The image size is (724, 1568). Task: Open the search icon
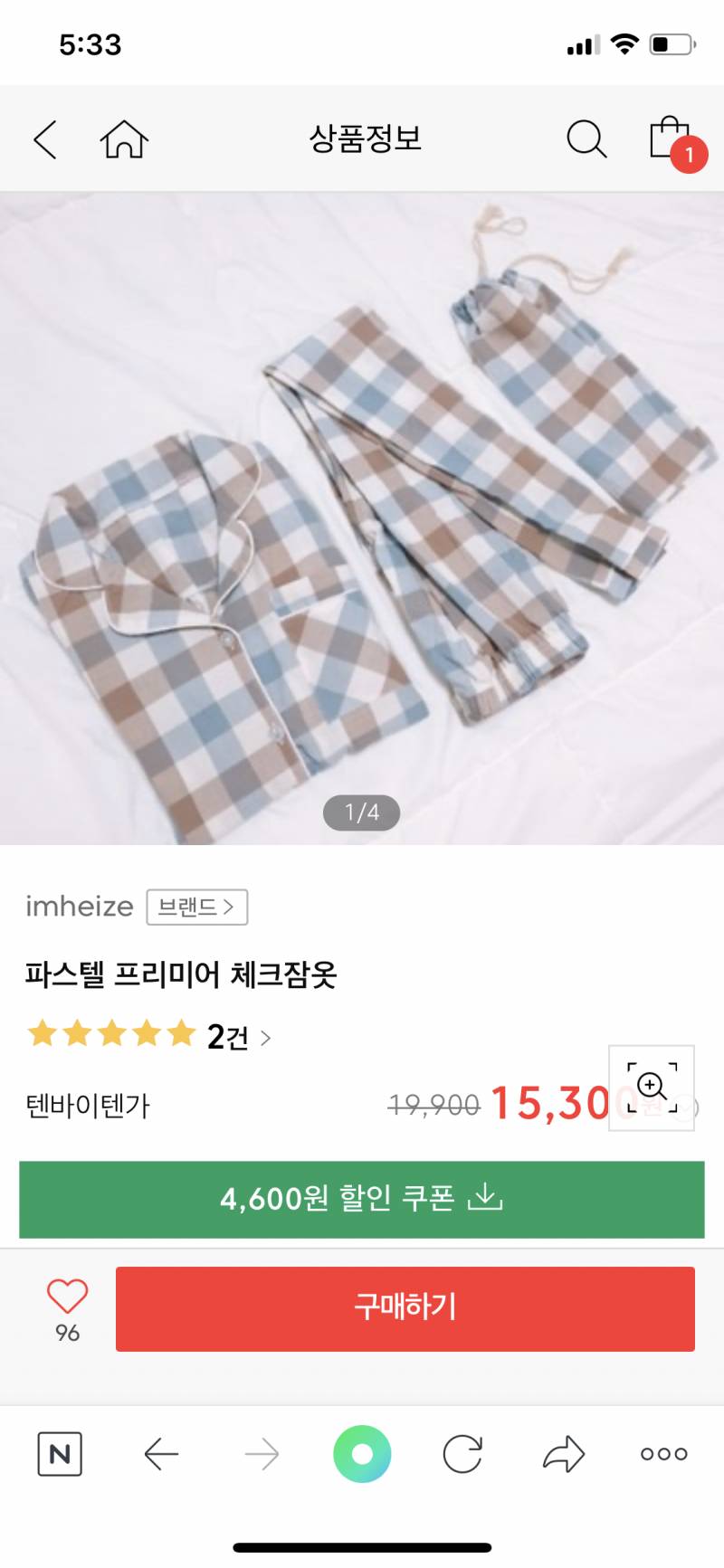pyautogui.click(x=586, y=140)
